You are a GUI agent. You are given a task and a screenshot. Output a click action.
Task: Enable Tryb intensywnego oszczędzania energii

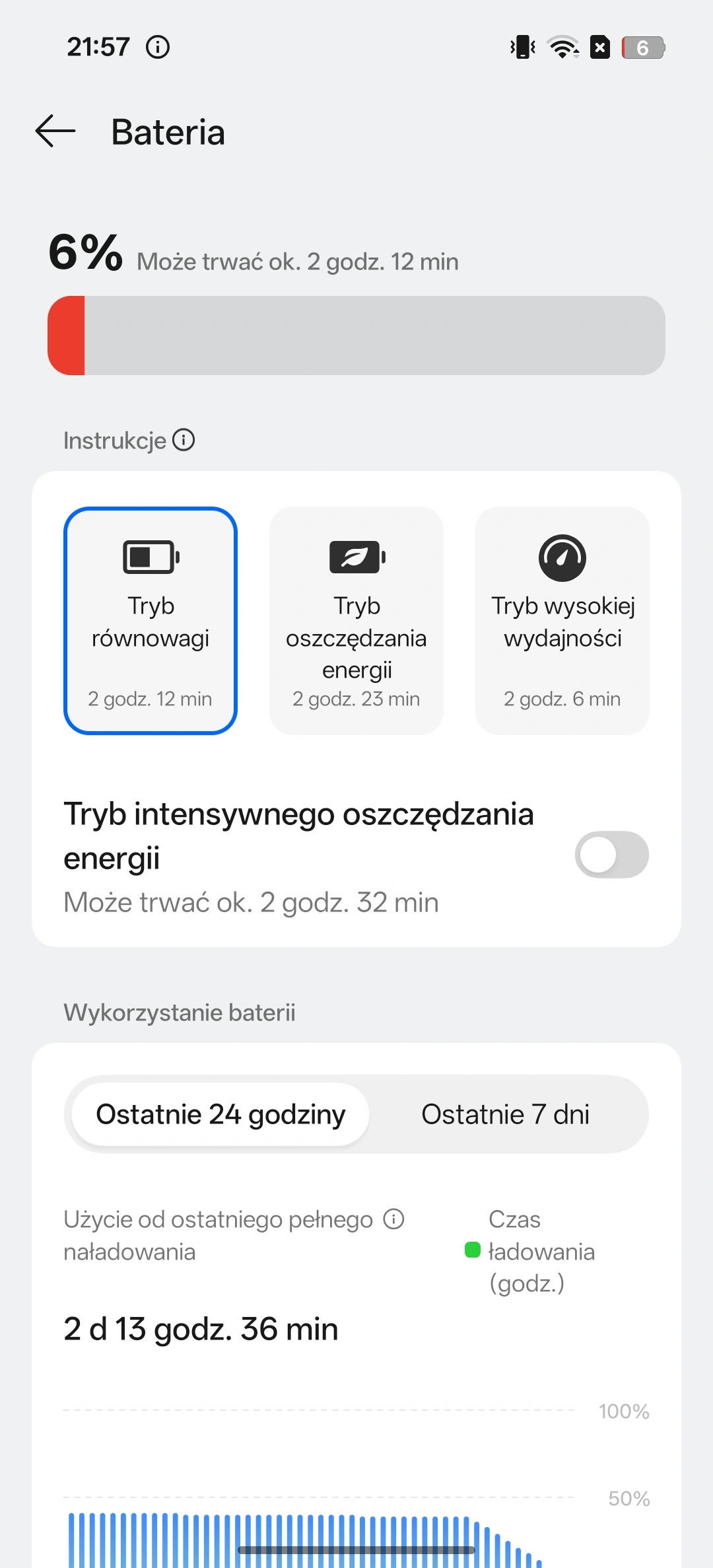tap(611, 855)
